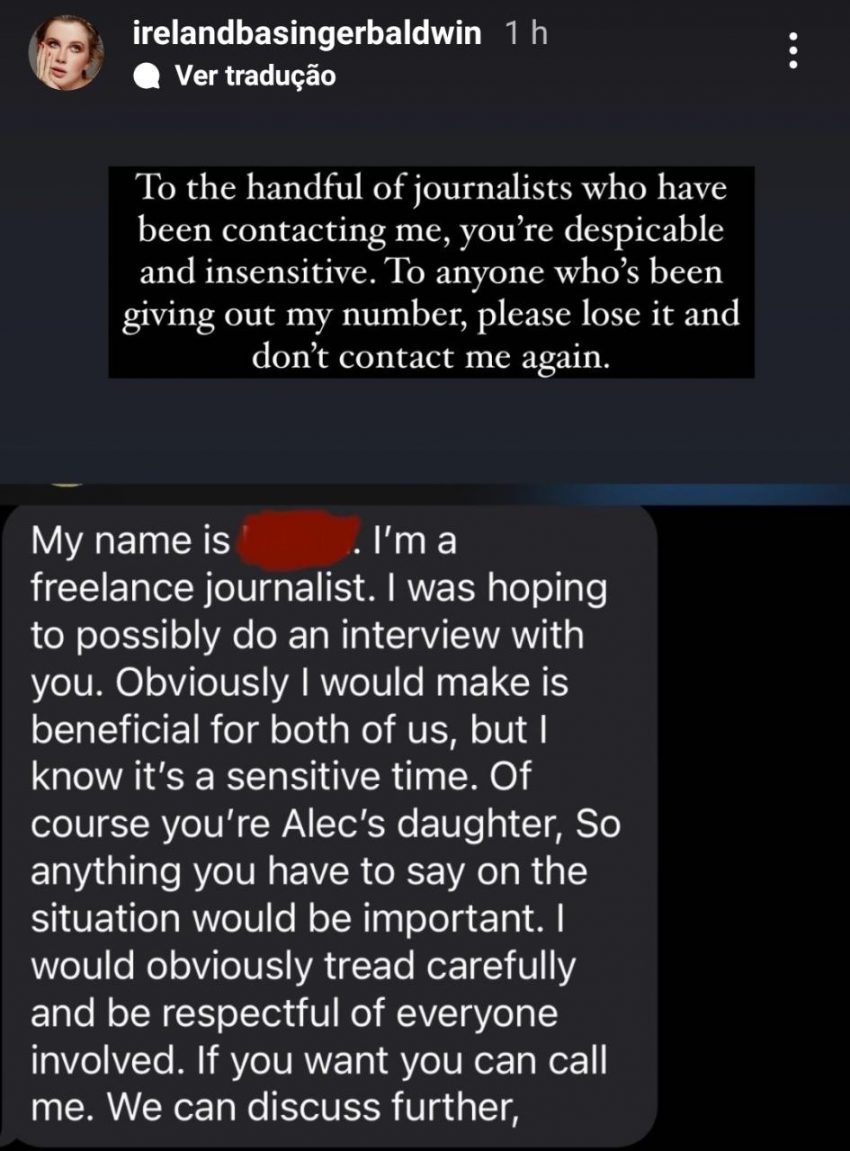Open the three-dot overflow menu
This screenshot has width=850, height=1151.
tap(793, 51)
